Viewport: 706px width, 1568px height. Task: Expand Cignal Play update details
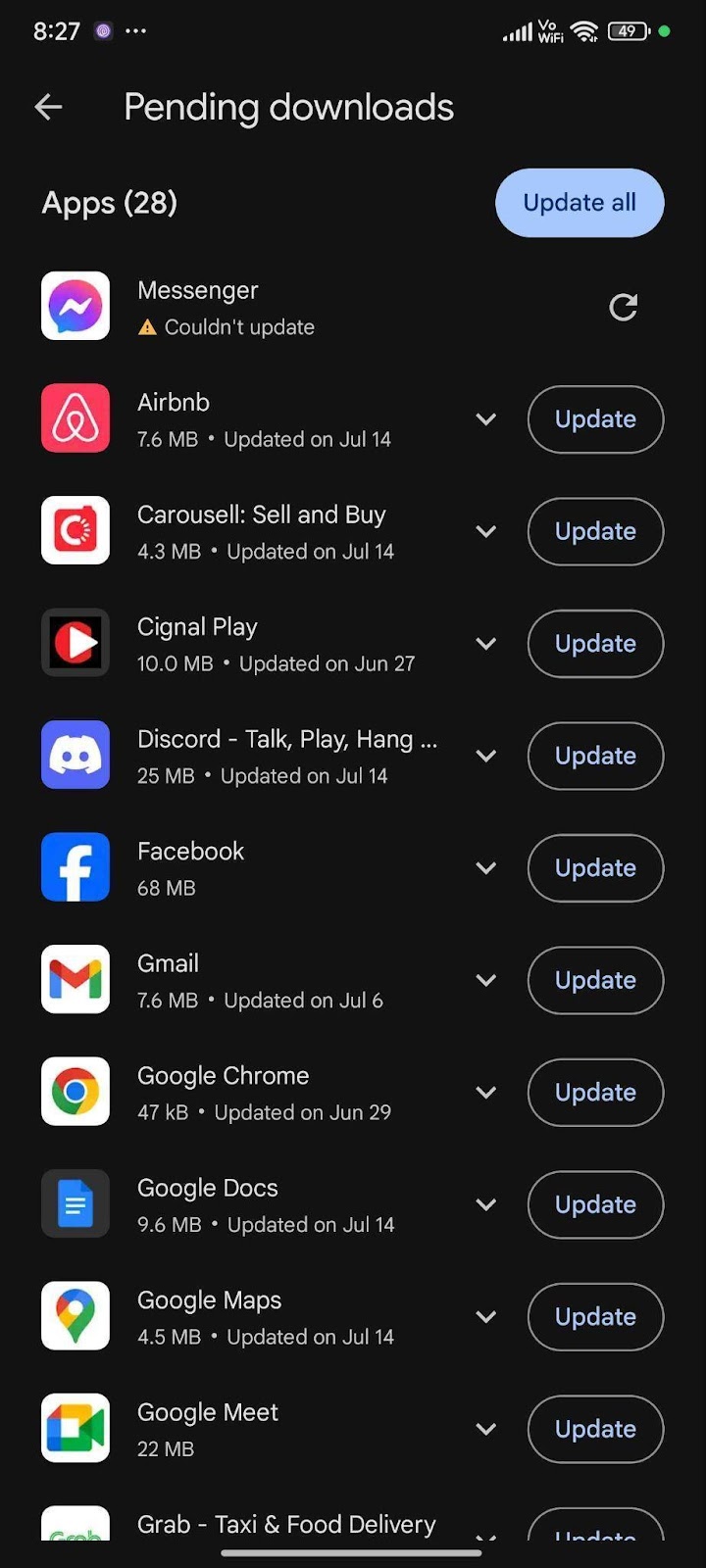pyautogui.click(x=485, y=644)
